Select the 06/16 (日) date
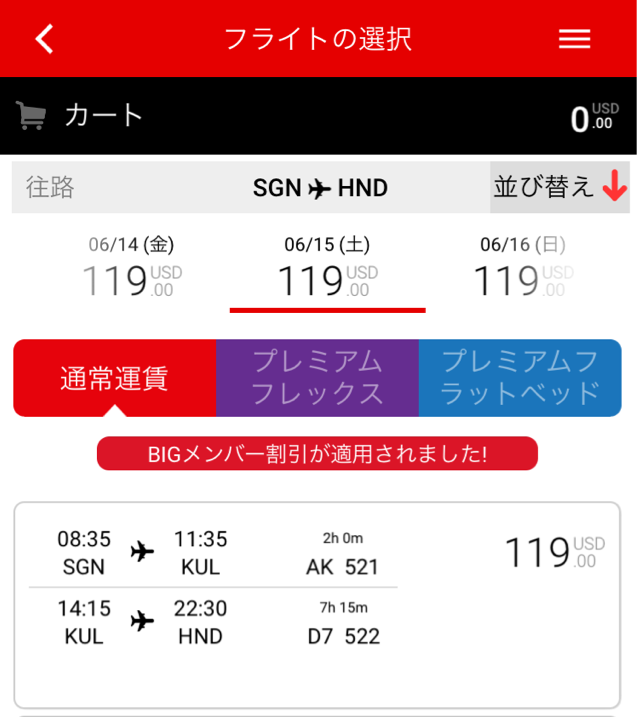 (523, 269)
